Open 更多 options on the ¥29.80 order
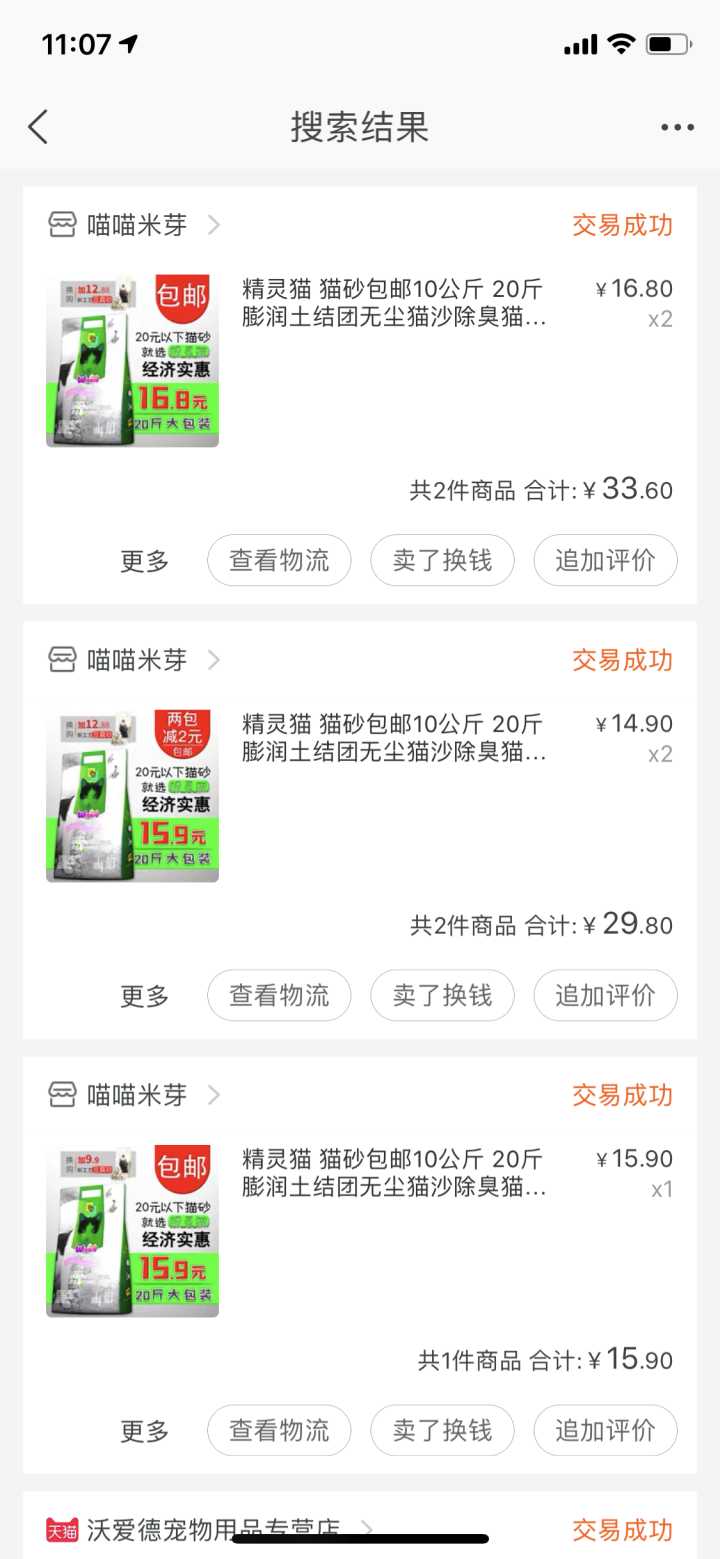The width and height of the screenshot is (720, 1559). (x=145, y=996)
